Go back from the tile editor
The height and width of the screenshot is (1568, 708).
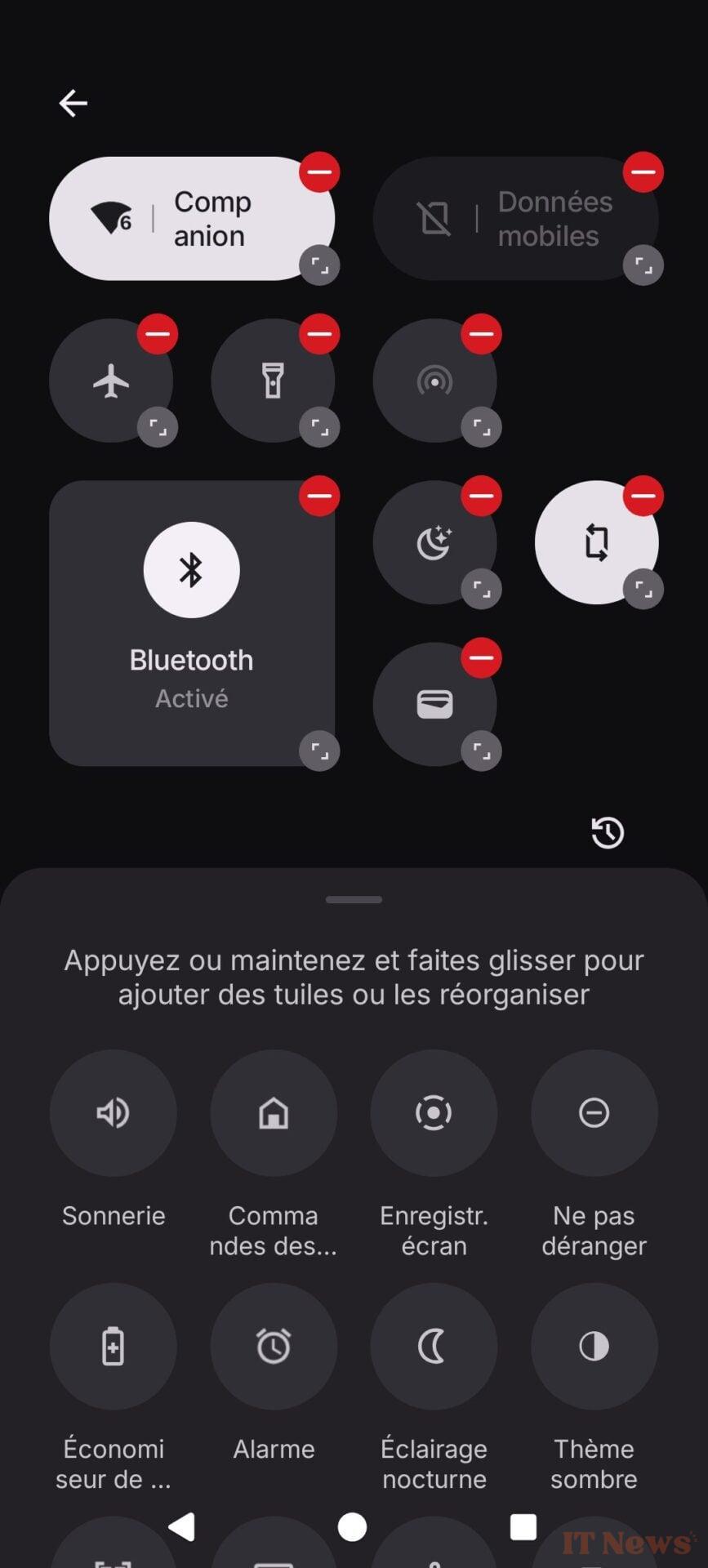pyautogui.click(x=73, y=103)
